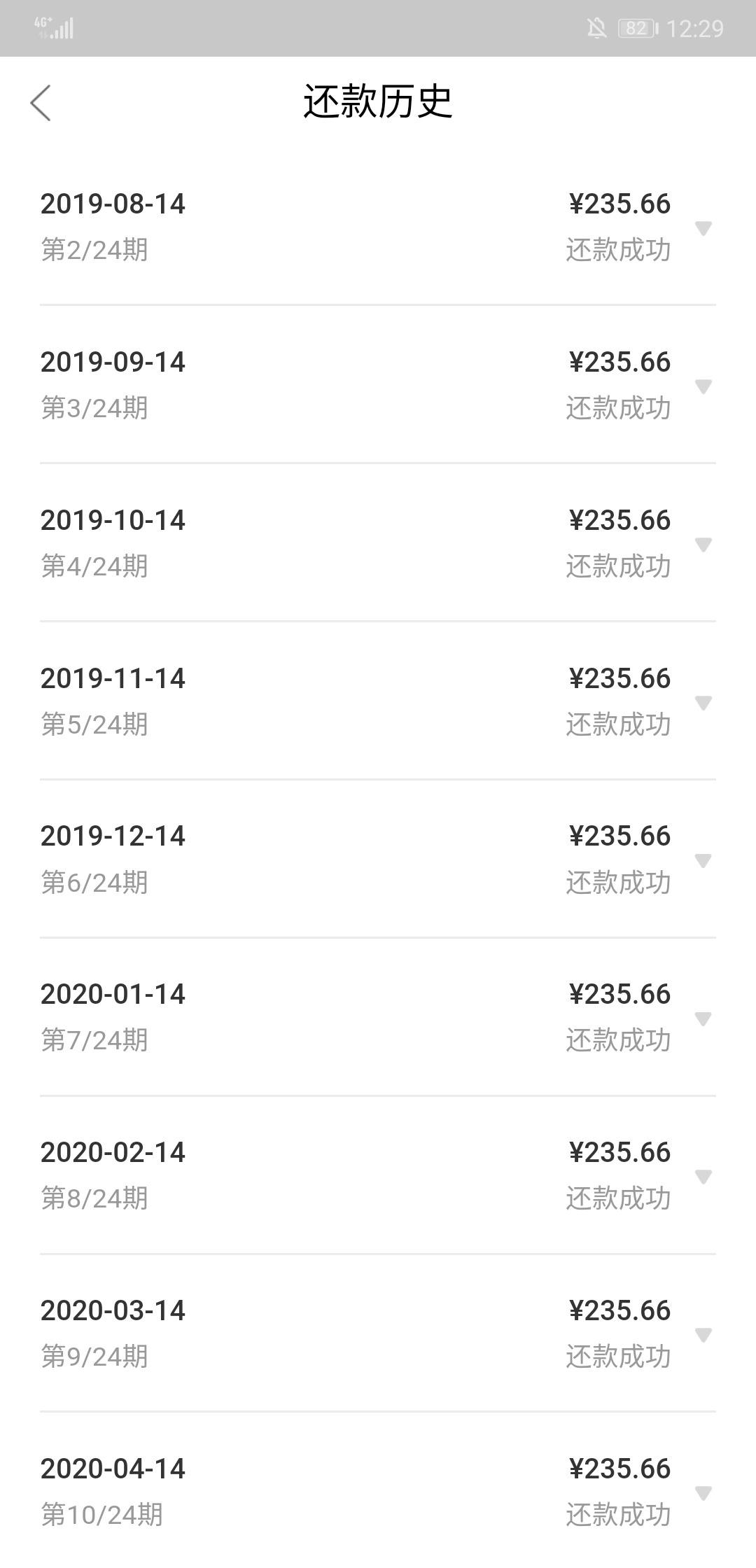Show details for the 2020-03-14 payment

(x=703, y=1335)
